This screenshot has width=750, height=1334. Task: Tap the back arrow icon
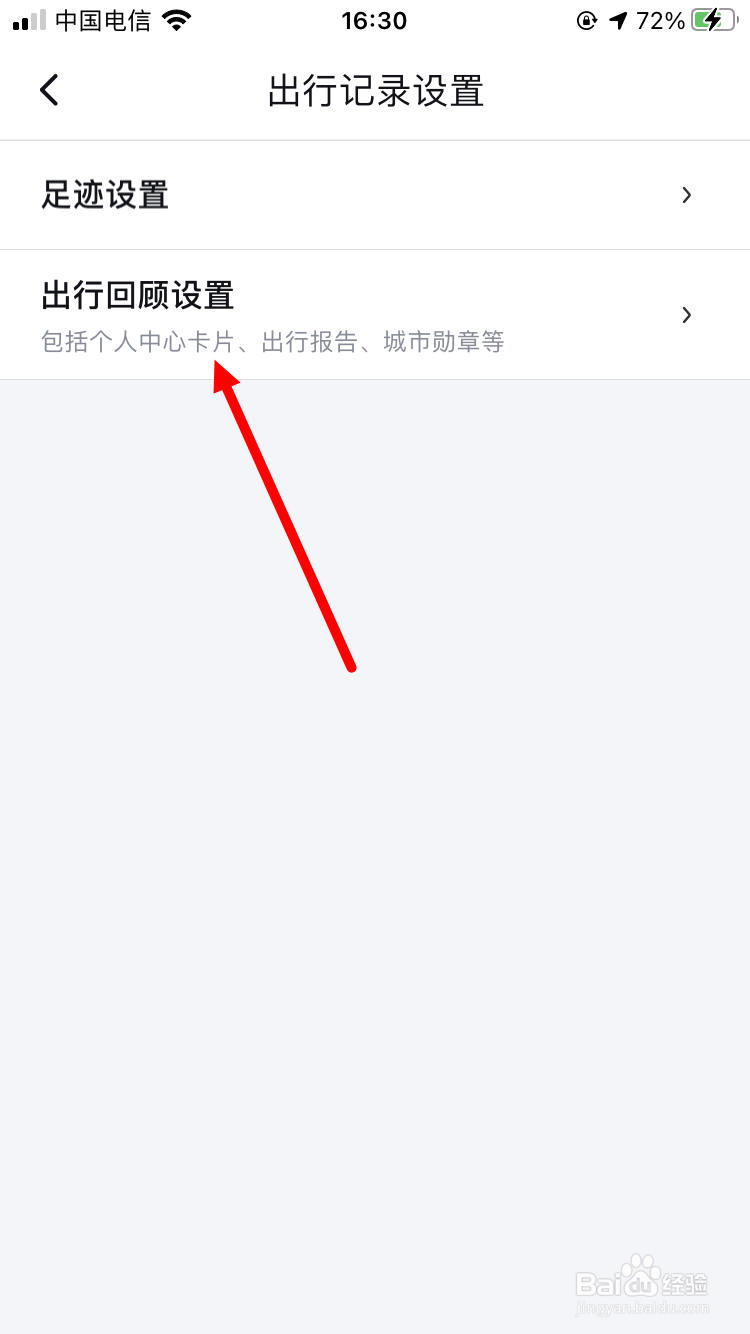[x=50, y=89]
